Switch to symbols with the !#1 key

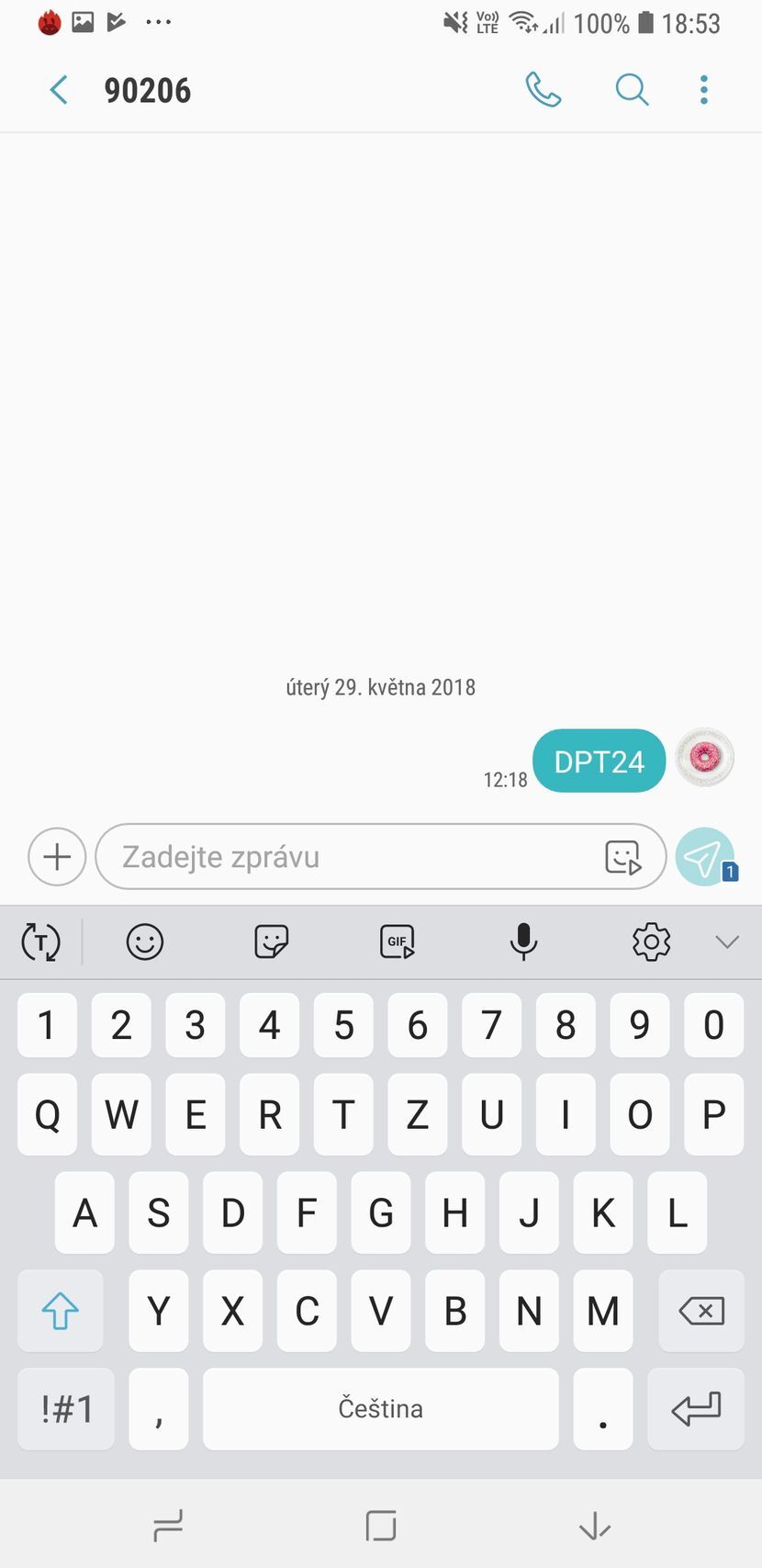65,1408
